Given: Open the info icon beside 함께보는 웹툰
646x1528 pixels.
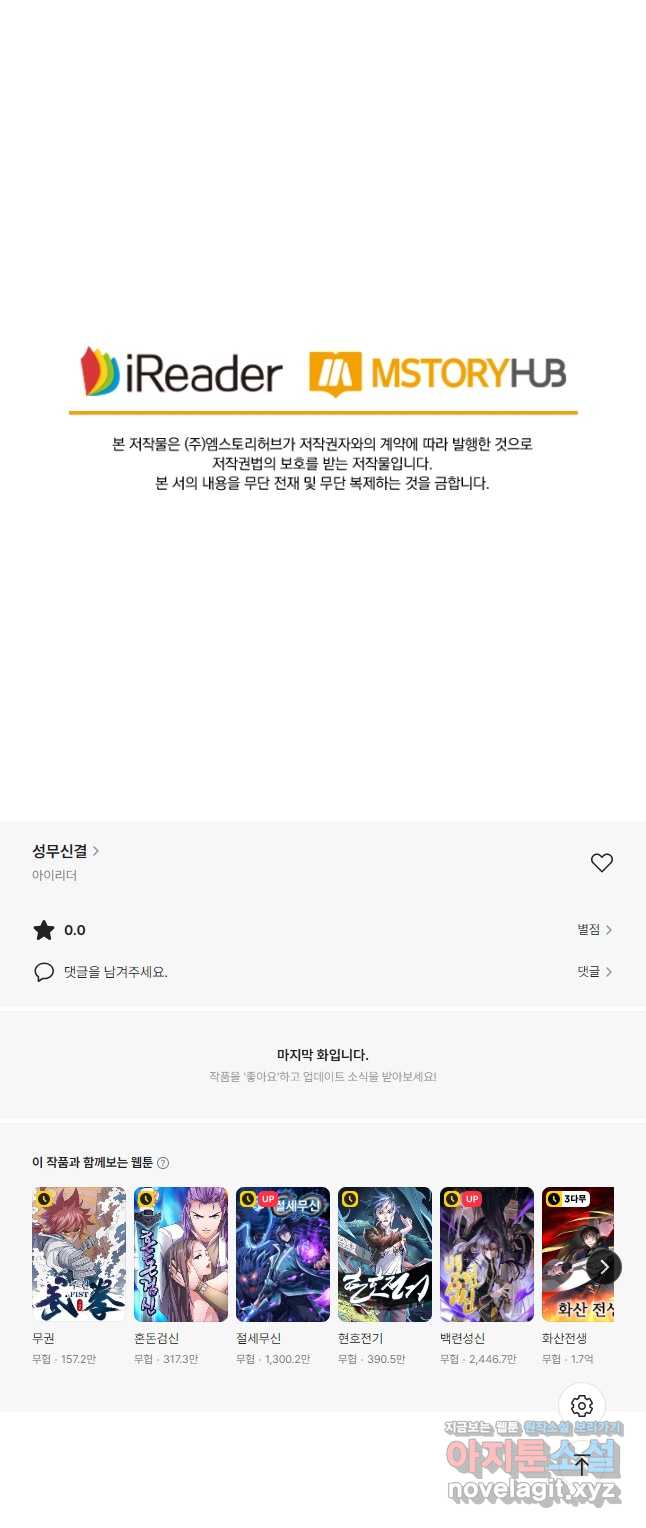Looking at the screenshot, I should click(163, 1163).
